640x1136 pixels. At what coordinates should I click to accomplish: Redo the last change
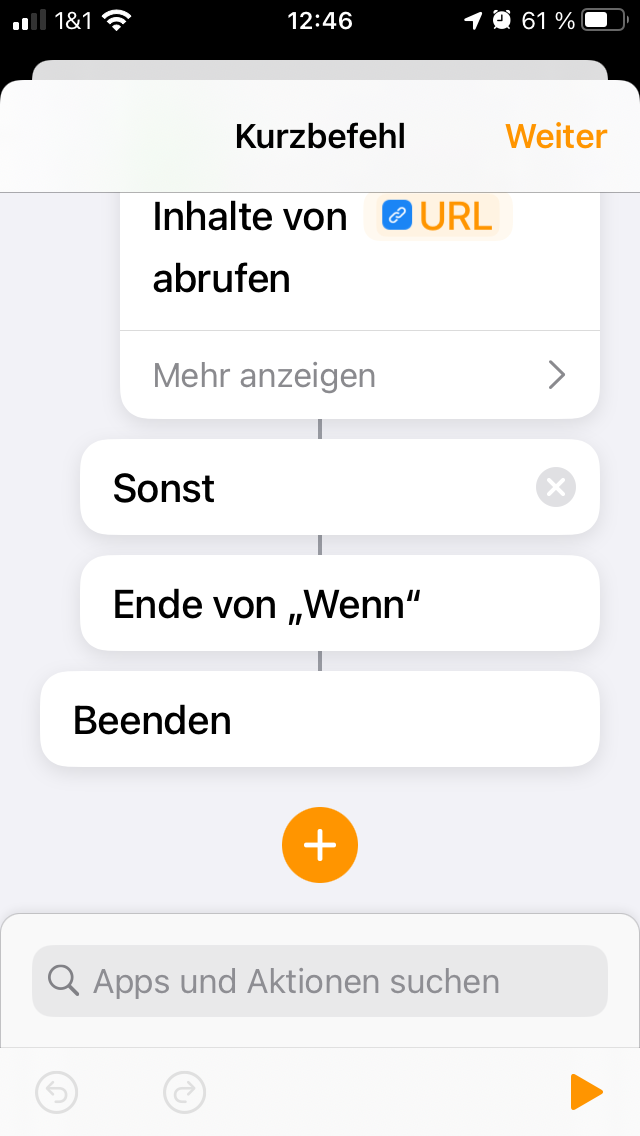click(x=183, y=1093)
